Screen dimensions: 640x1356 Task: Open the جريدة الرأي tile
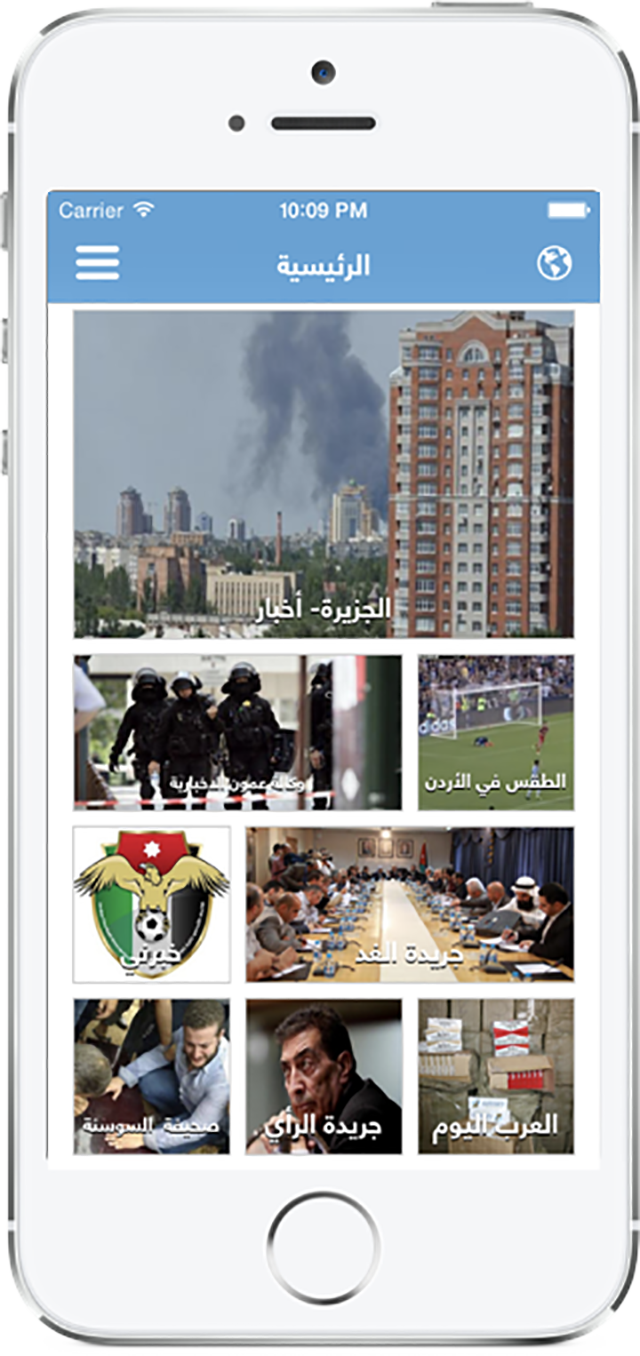click(324, 1076)
